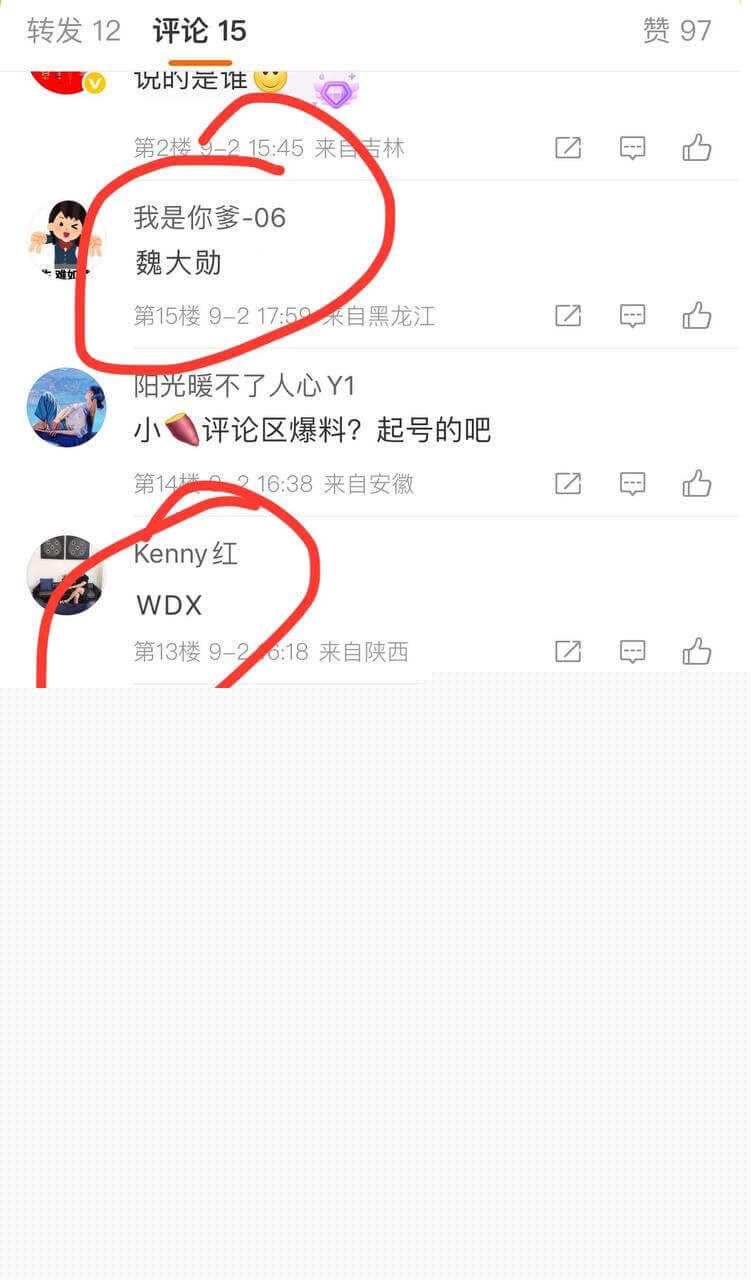Click the forward icon on 阳光暖不了人心Y1's comment
The width and height of the screenshot is (751, 1280).
(x=567, y=483)
